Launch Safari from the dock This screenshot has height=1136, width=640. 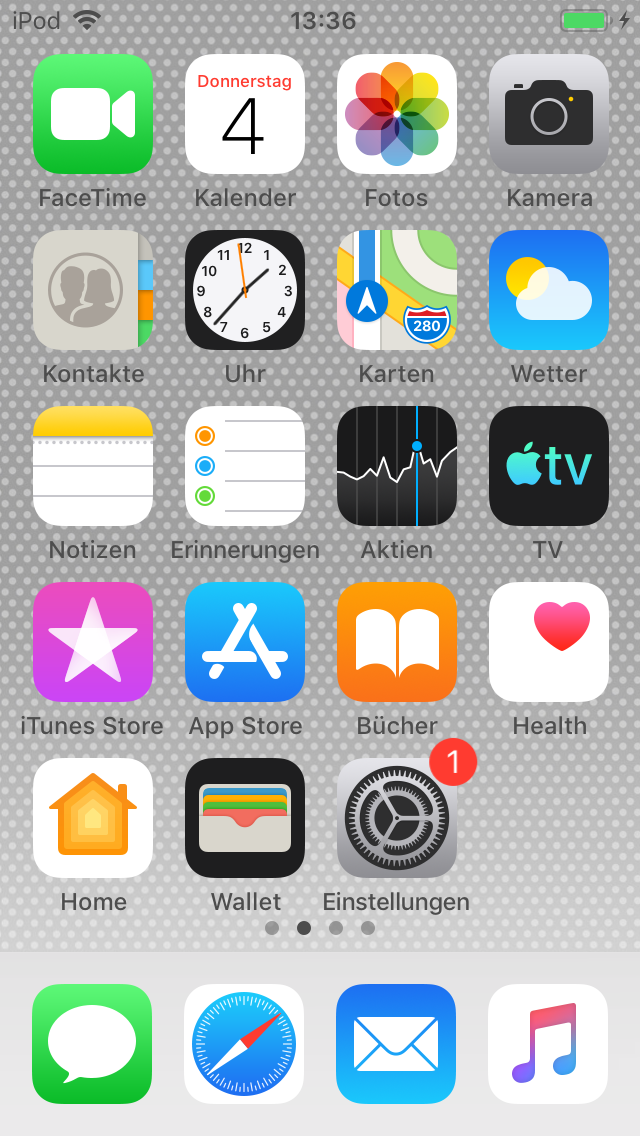pyautogui.click(x=244, y=1044)
